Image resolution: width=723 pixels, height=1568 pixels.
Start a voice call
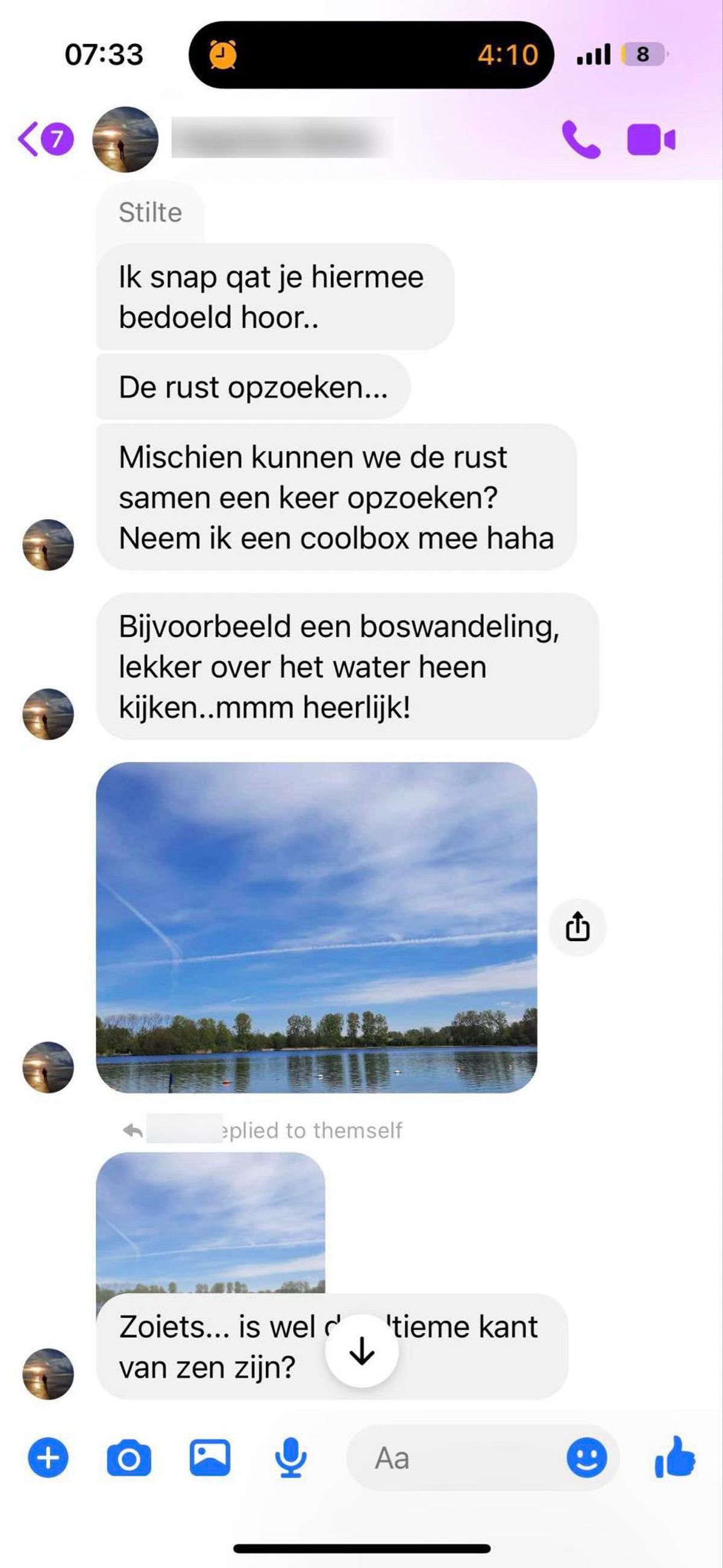pos(581,140)
